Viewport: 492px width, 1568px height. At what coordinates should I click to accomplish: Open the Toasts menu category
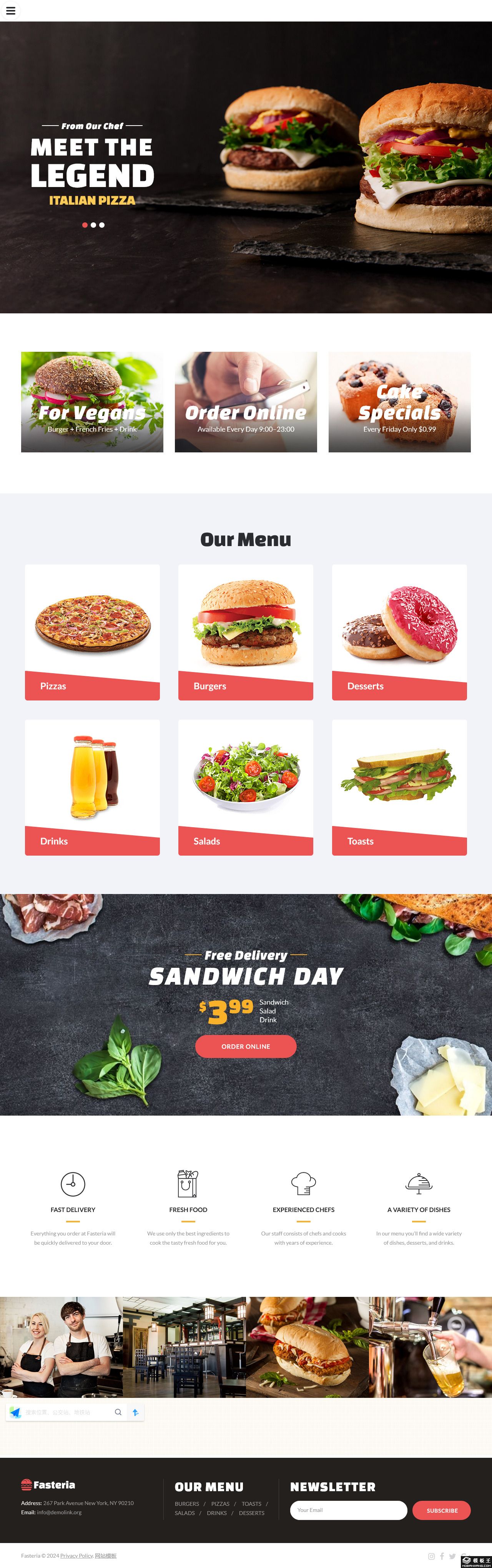399,787
